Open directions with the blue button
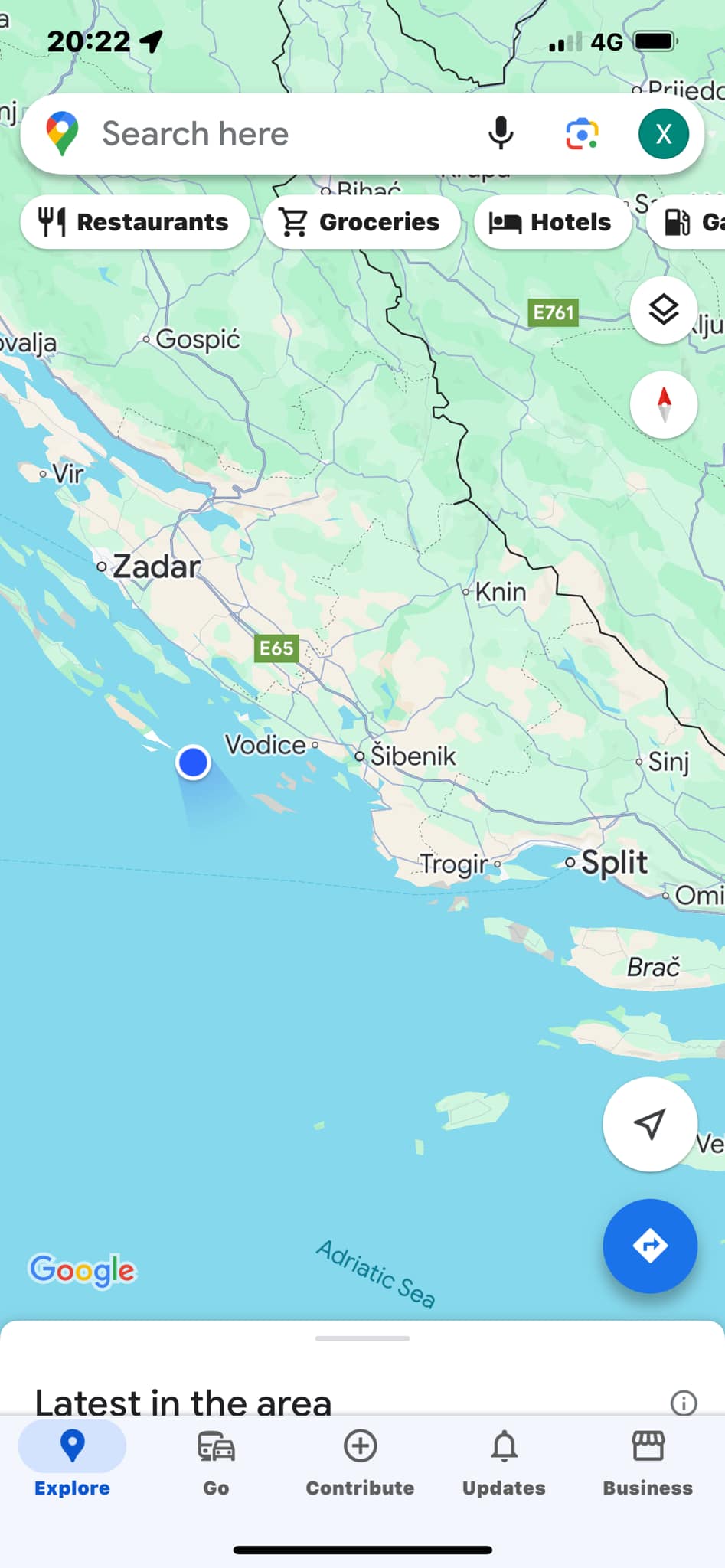The height and width of the screenshot is (1568, 725). tap(649, 1246)
